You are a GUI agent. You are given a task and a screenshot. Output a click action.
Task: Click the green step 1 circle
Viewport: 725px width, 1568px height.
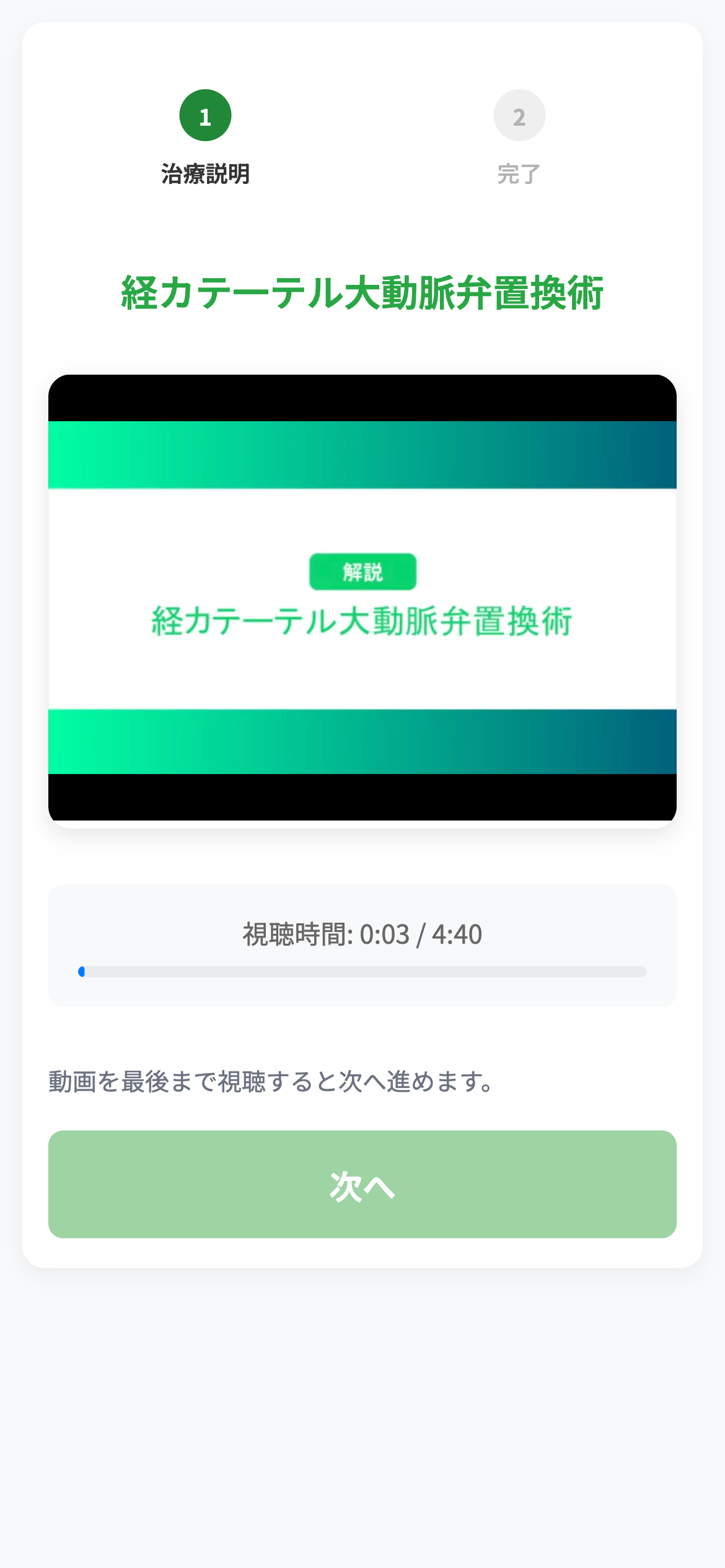tap(204, 115)
